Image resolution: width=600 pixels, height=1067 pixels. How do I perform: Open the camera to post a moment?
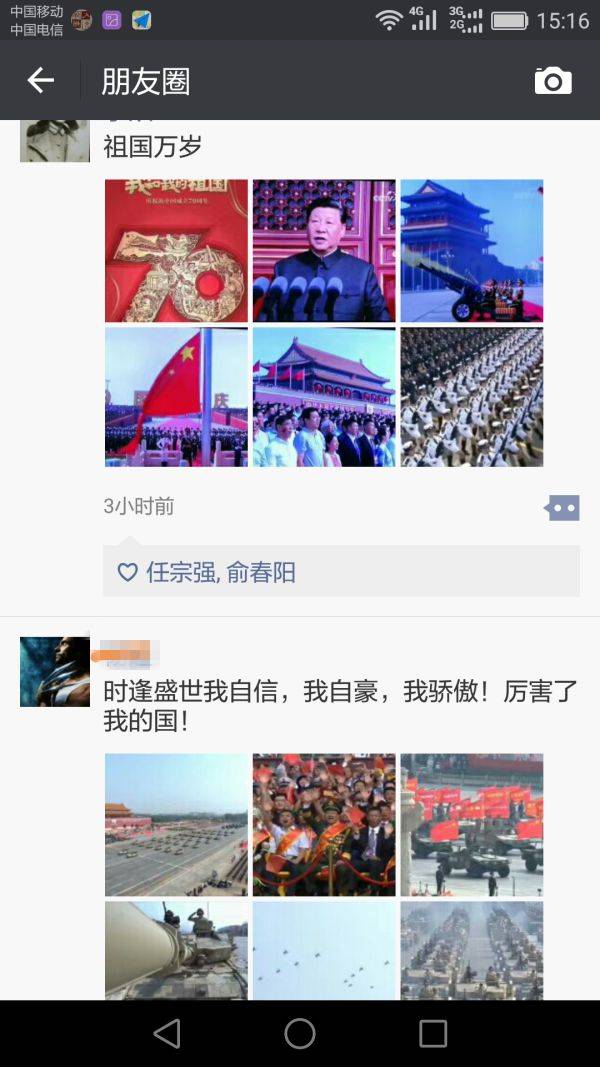point(553,81)
